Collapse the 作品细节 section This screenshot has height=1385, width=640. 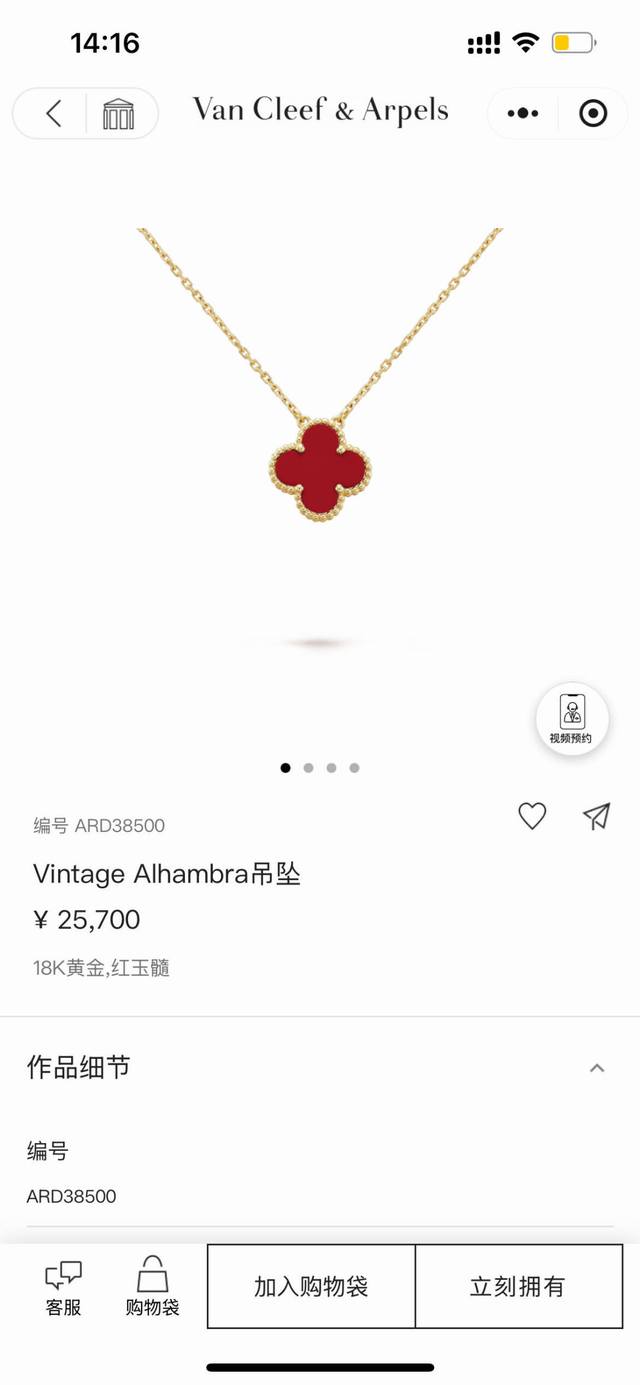(x=597, y=1068)
